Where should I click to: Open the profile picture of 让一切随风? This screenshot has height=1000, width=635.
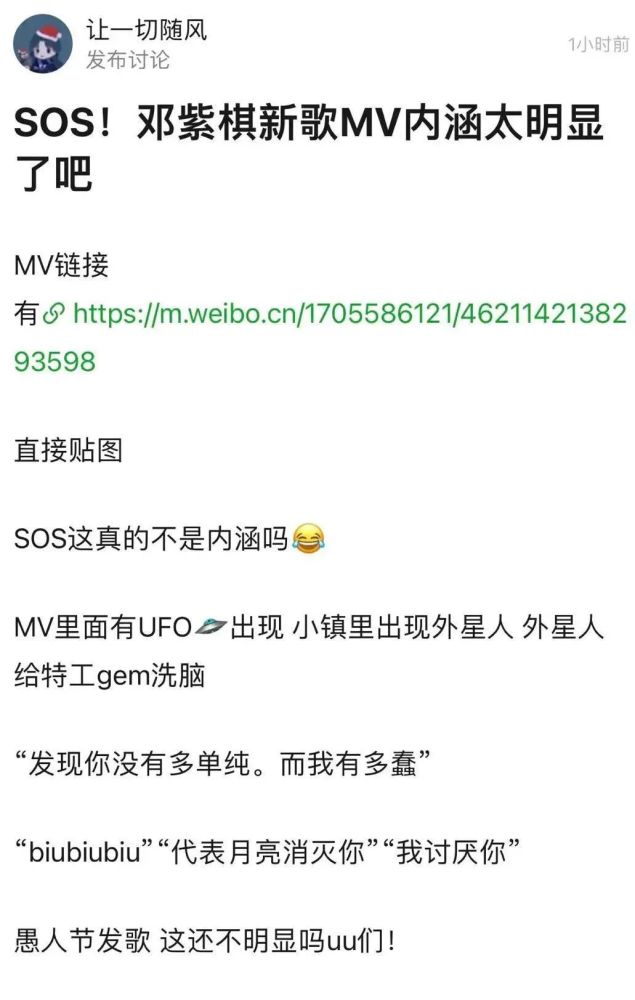point(41,44)
